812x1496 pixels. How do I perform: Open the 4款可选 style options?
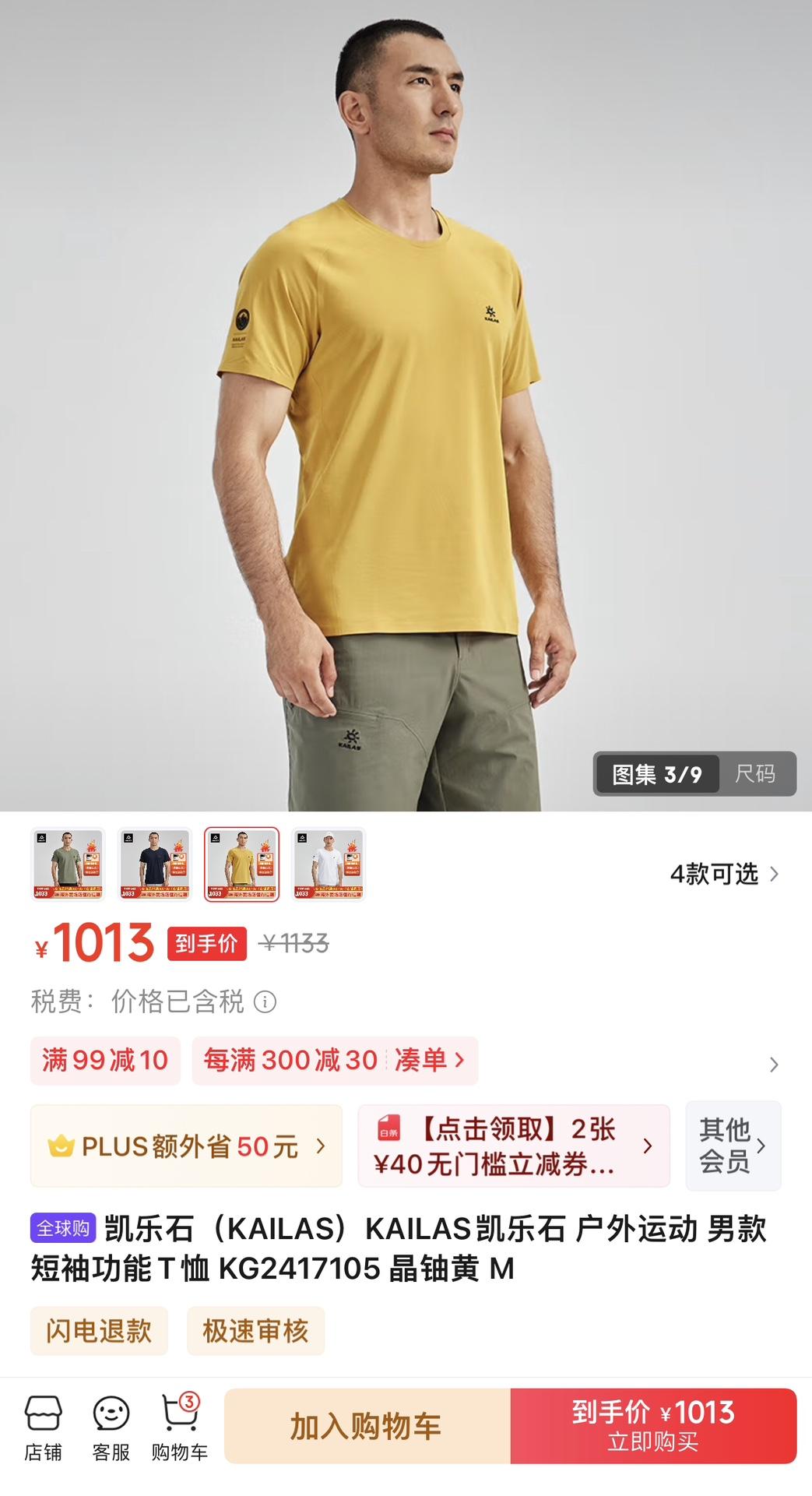click(x=724, y=874)
